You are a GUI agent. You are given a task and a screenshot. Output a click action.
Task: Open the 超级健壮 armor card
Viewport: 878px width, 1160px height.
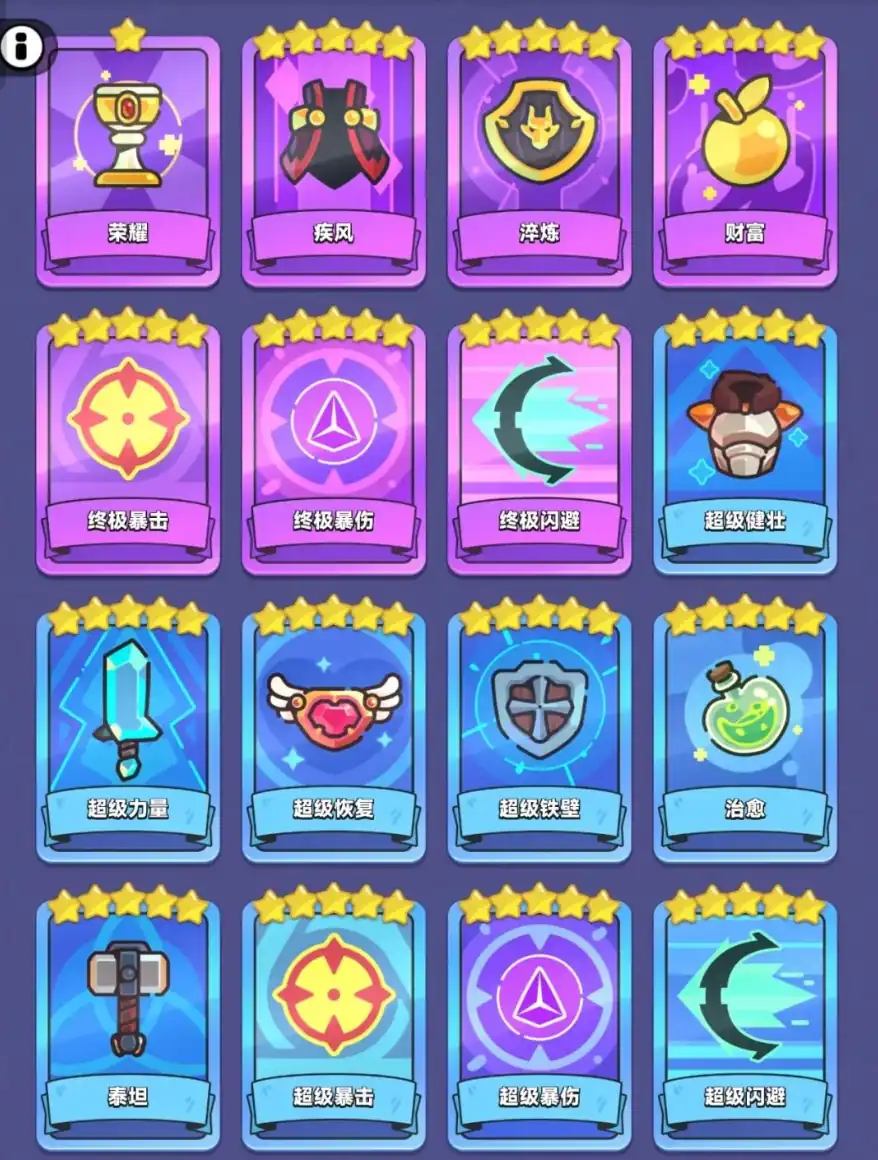745,445
